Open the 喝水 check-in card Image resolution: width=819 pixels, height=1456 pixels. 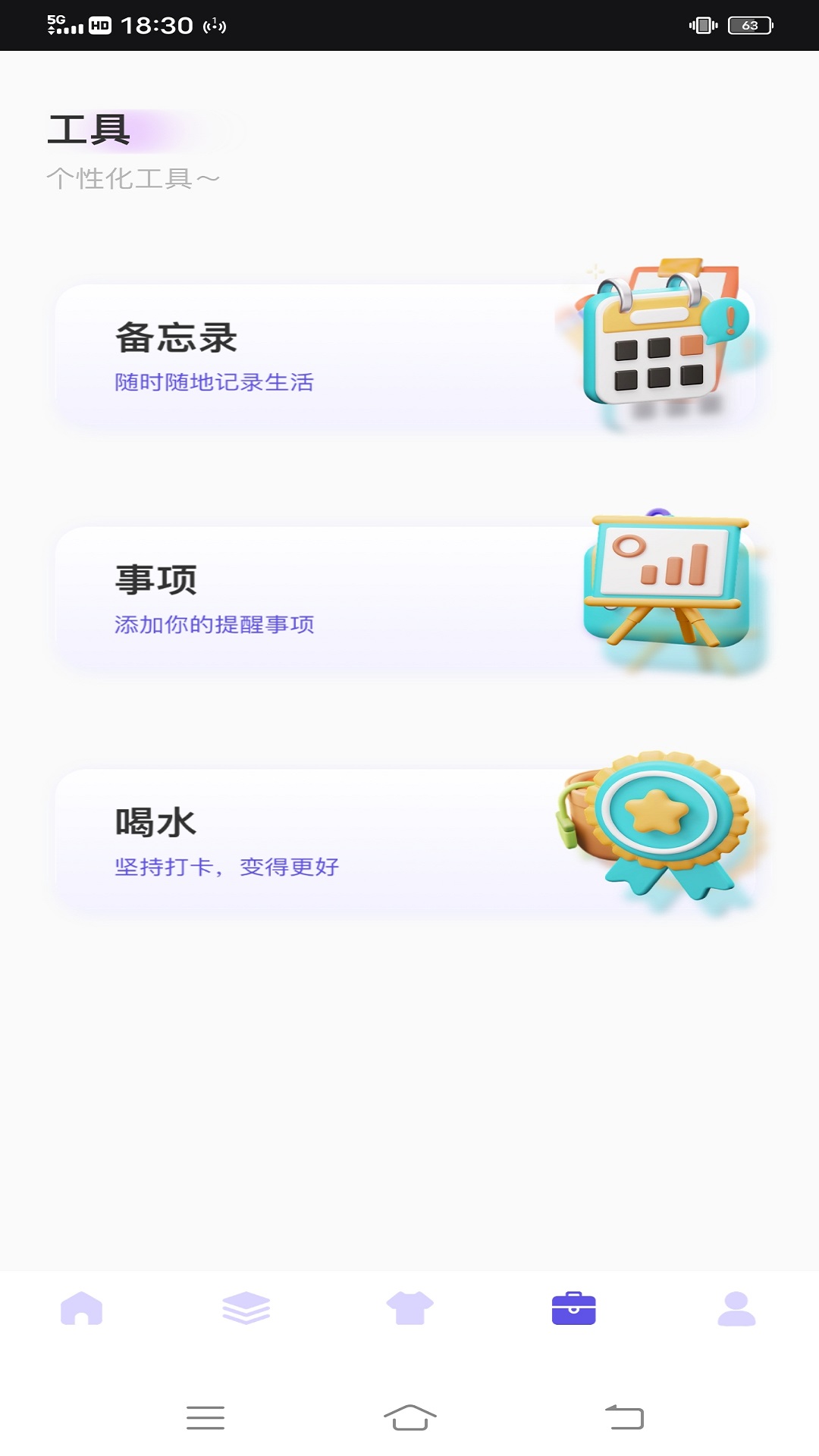point(406,839)
